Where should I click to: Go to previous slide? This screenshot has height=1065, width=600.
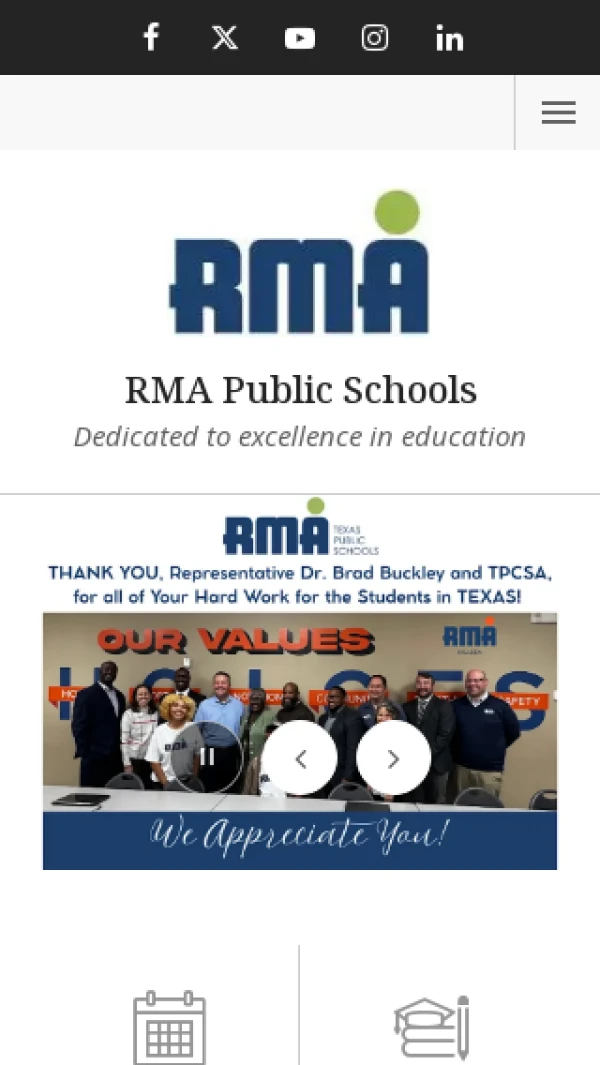click(x=300, y=758)
